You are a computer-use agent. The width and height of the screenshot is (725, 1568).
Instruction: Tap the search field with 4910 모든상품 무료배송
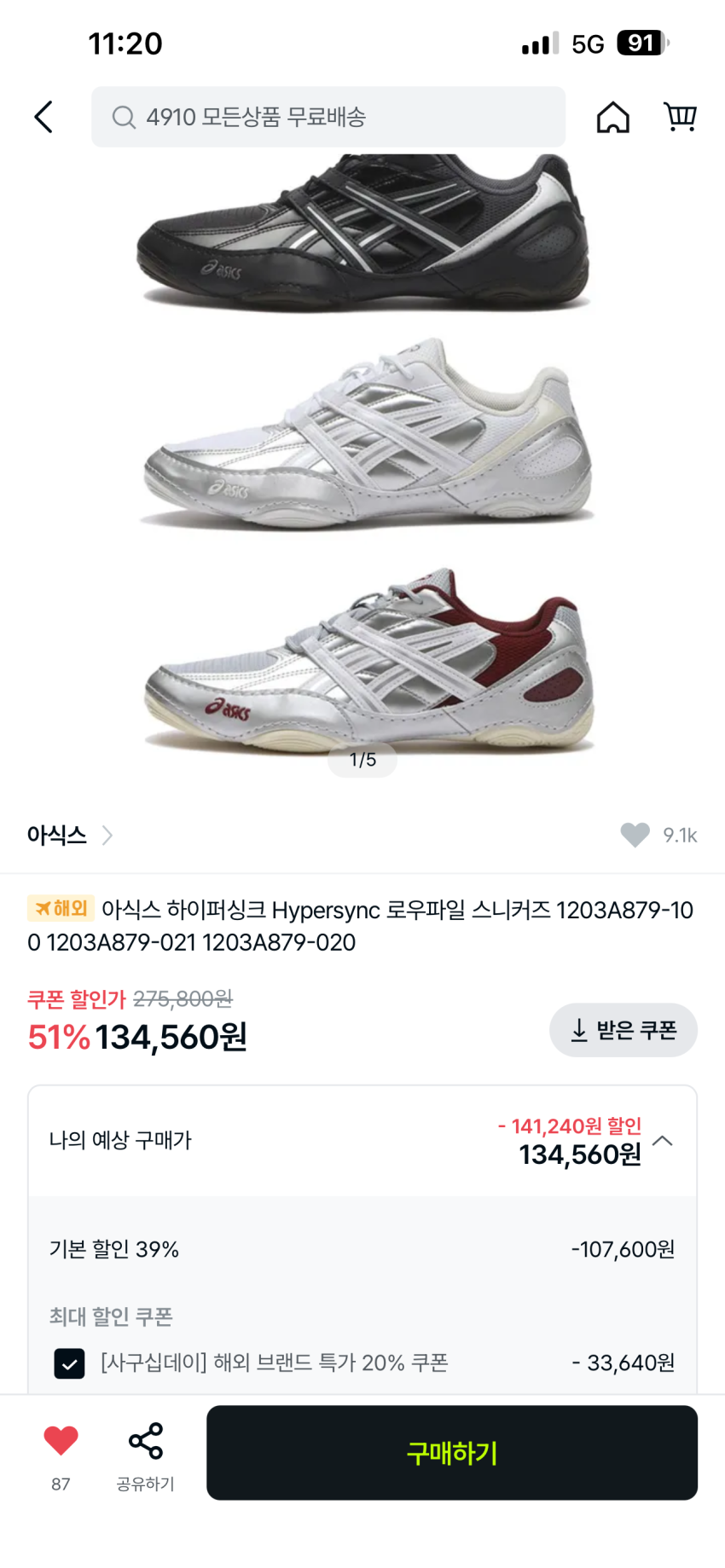[x=328, y=117]
